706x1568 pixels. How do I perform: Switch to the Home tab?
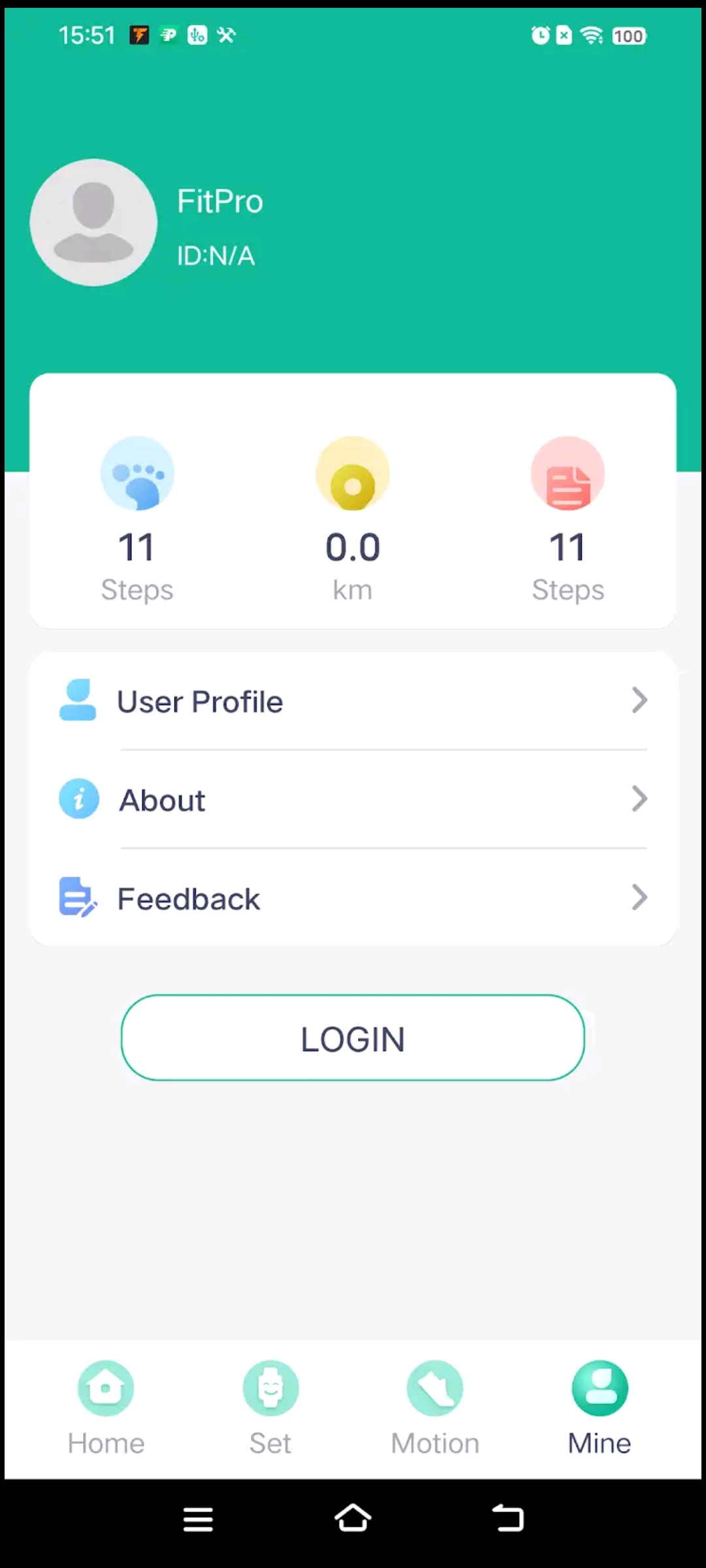tap(106, 1408)
